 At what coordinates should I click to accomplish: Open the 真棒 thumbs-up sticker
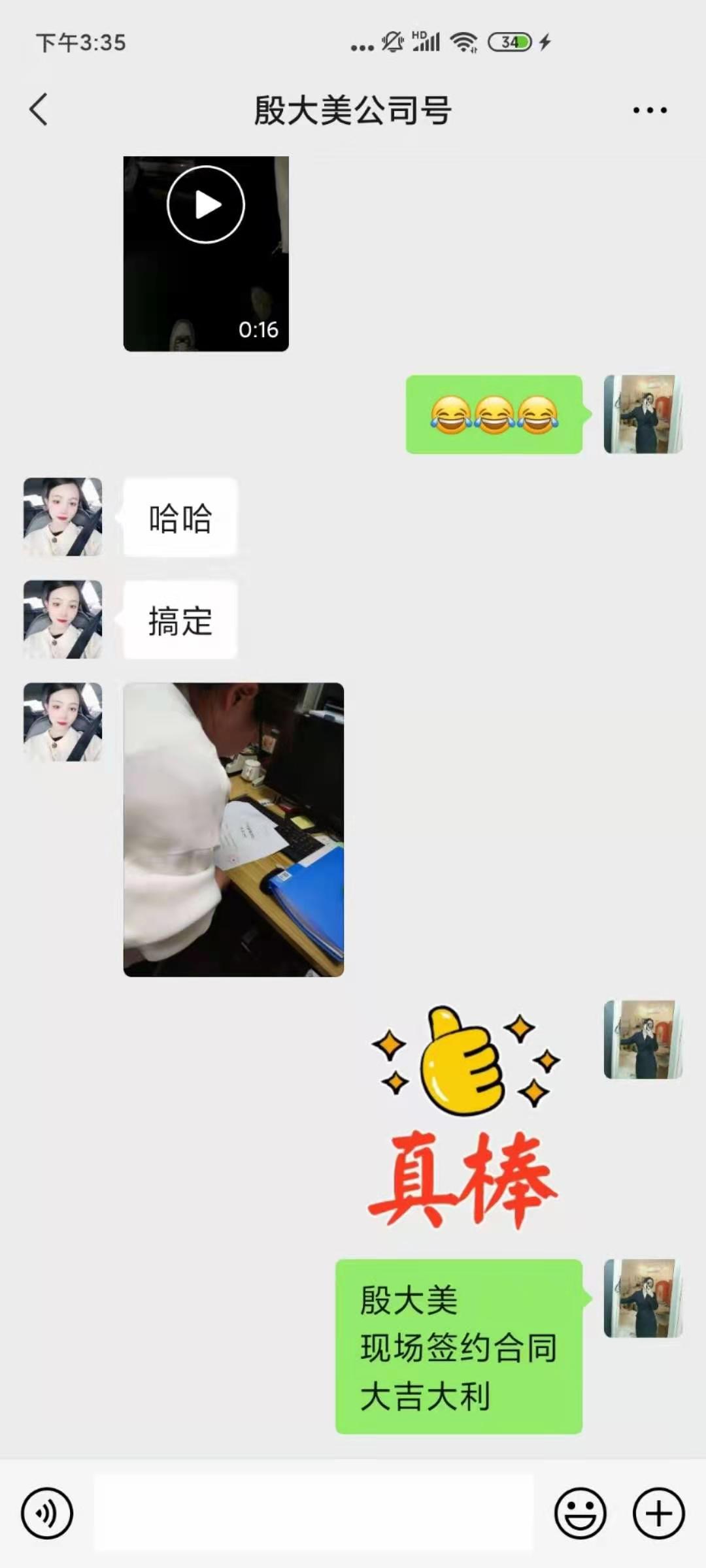tap(463, 1117)
